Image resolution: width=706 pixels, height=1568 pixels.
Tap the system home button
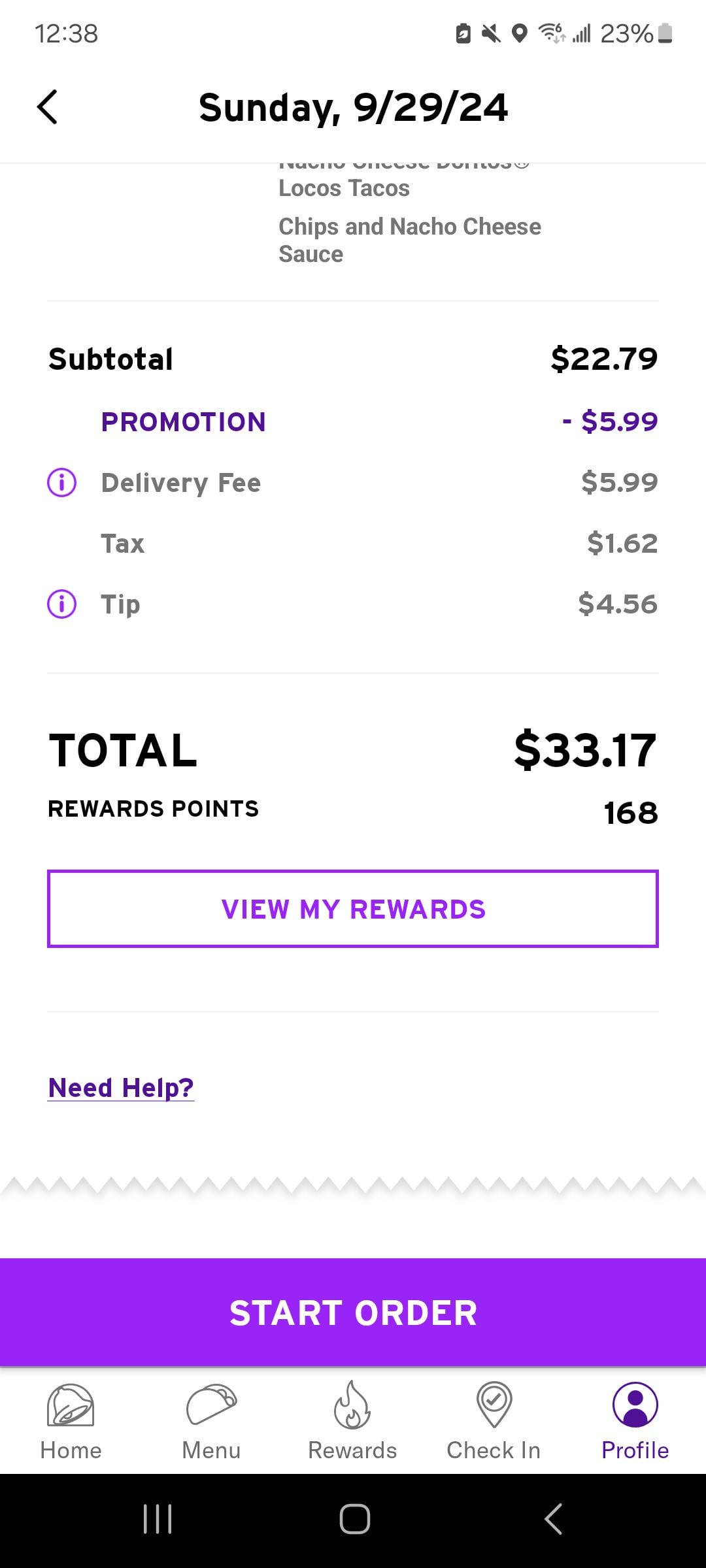pyautogui.click(x=354, y=1519)
